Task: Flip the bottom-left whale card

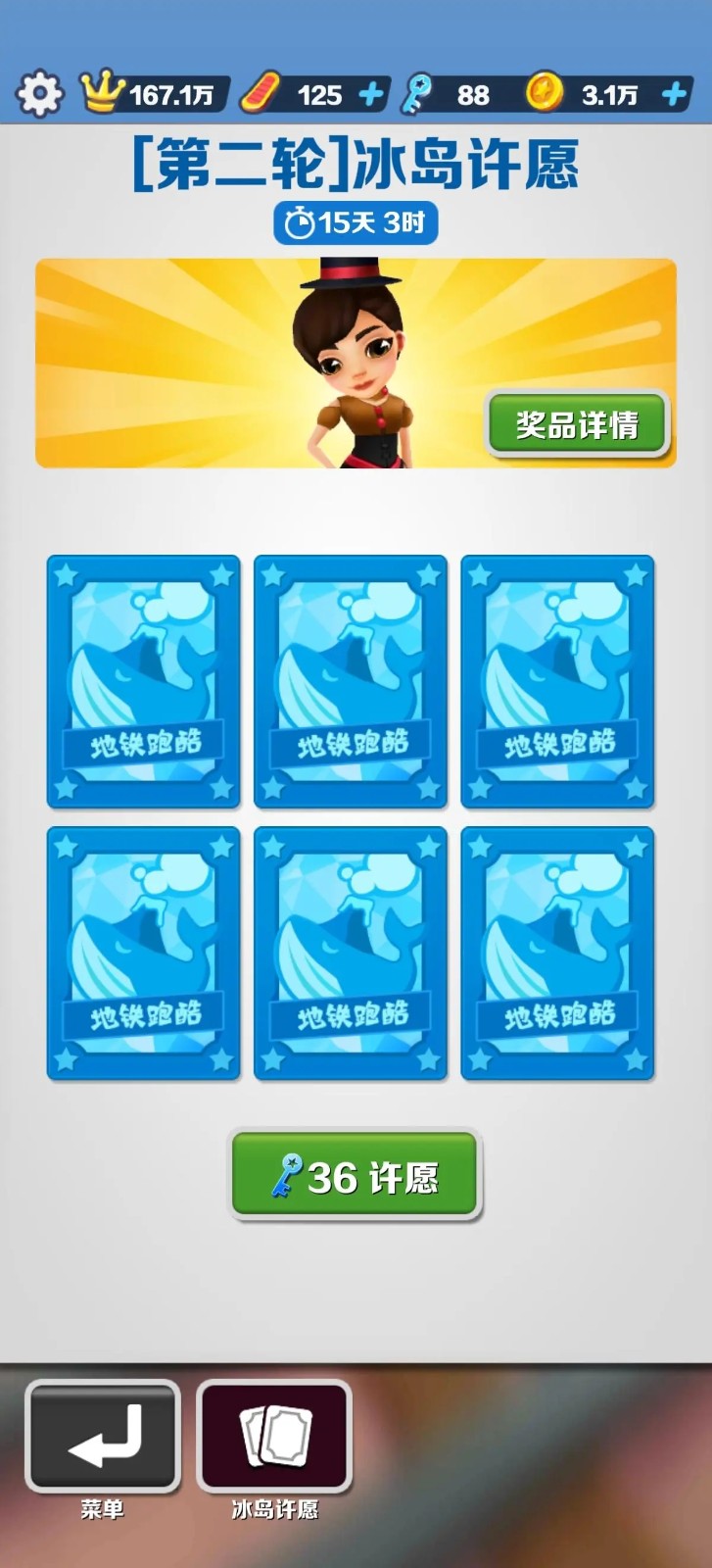Action: (144, 954)
